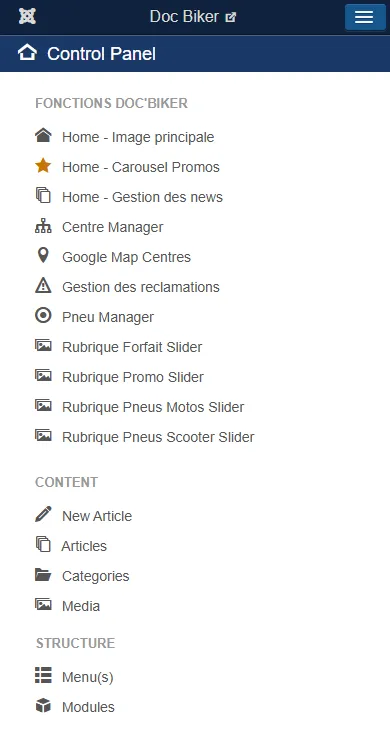The height and width of the screenshot is (739, 390).
Task: Go to Home - Gestion des news
Action: coord(129,197)
